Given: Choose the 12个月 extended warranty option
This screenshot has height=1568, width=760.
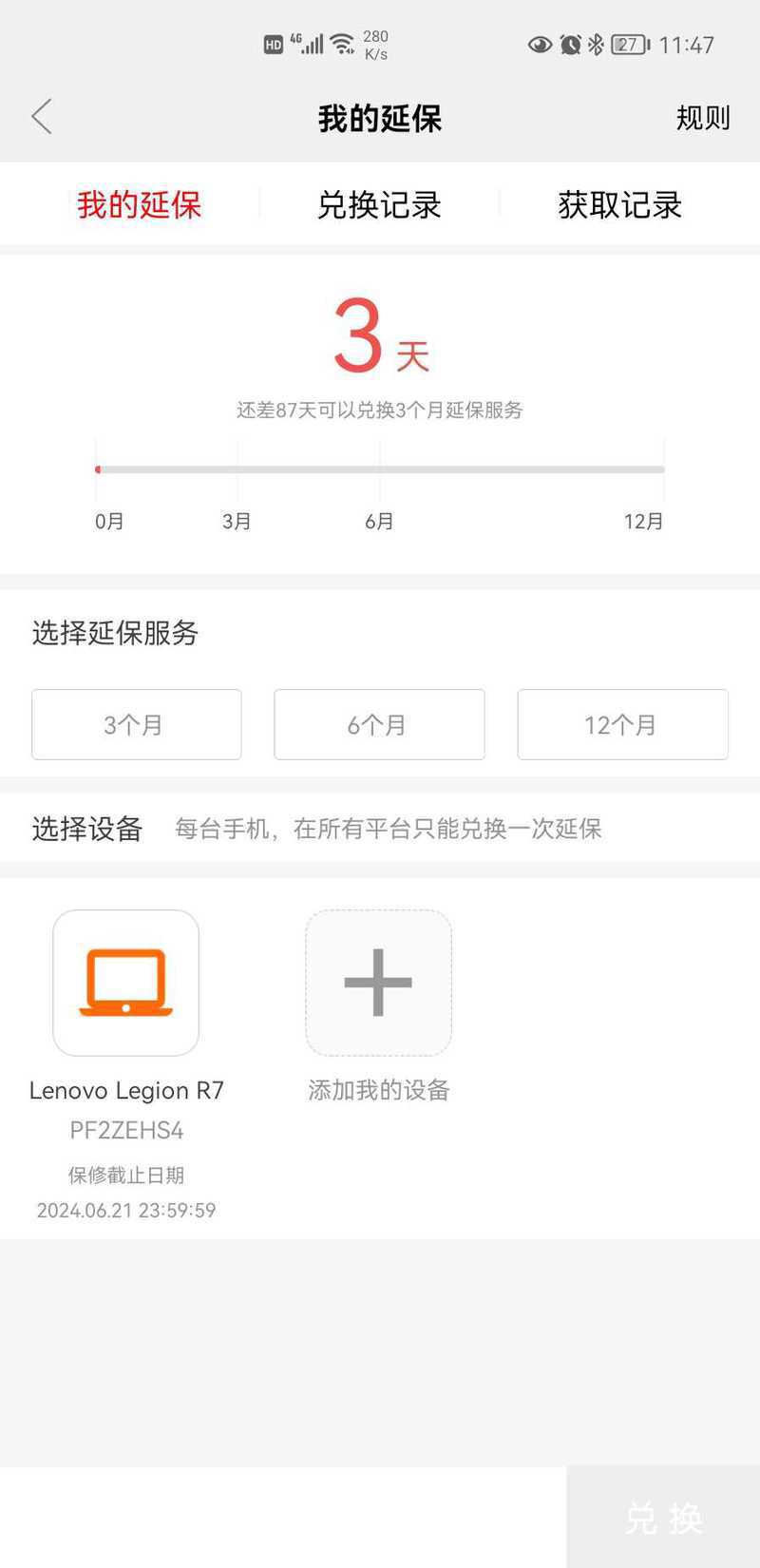Looking at the screenshot, I should pyautogui.click(x=622, y=725).
